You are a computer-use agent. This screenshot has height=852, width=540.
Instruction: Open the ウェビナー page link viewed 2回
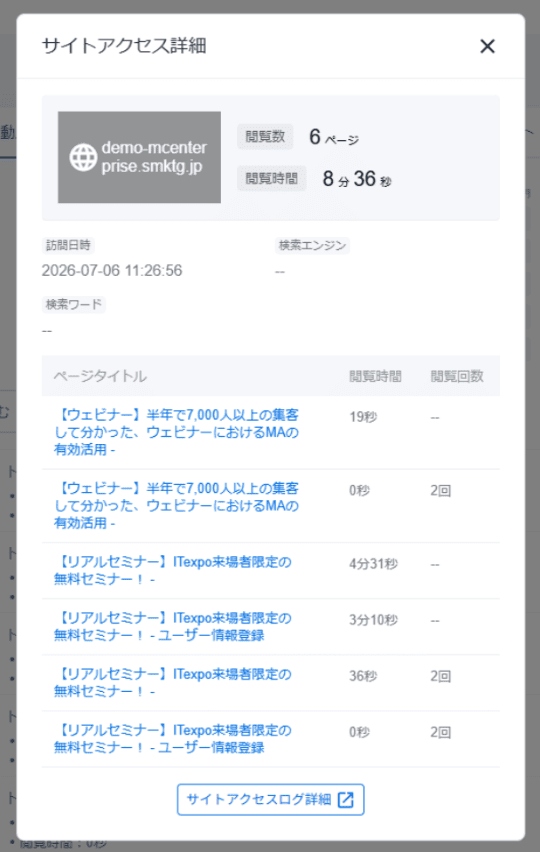click(x=177, y=505)
